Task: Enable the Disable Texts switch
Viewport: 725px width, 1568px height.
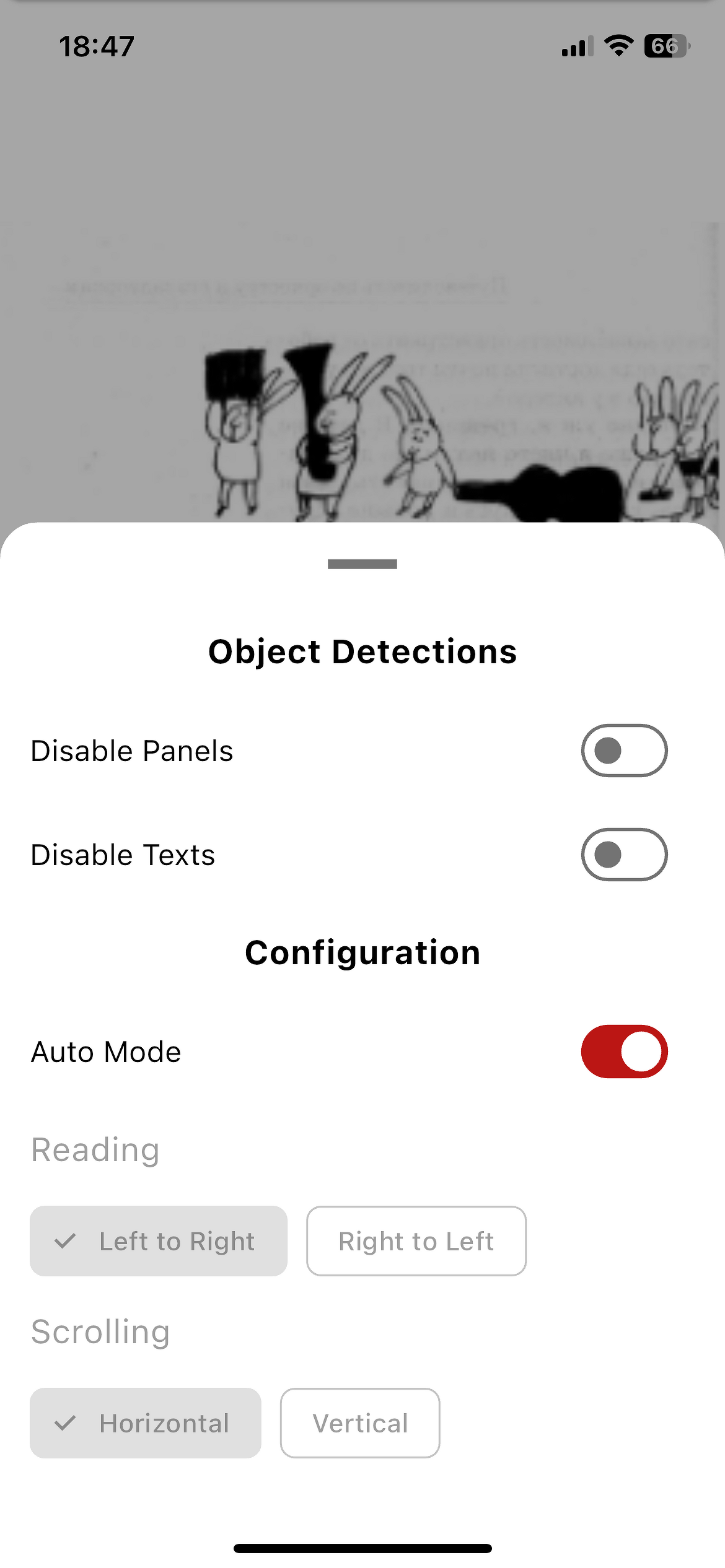Action: pyautogui.click(x=624, y=855)
